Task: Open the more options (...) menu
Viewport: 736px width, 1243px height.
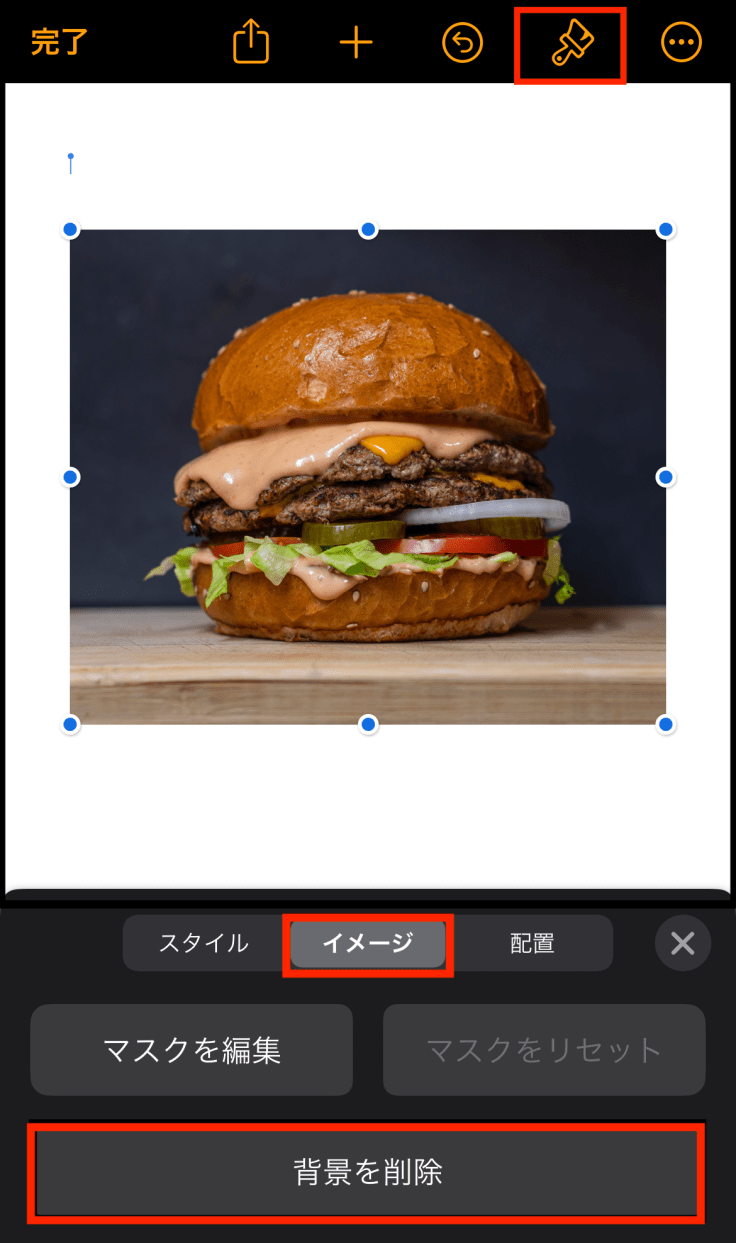Action: 680,42
